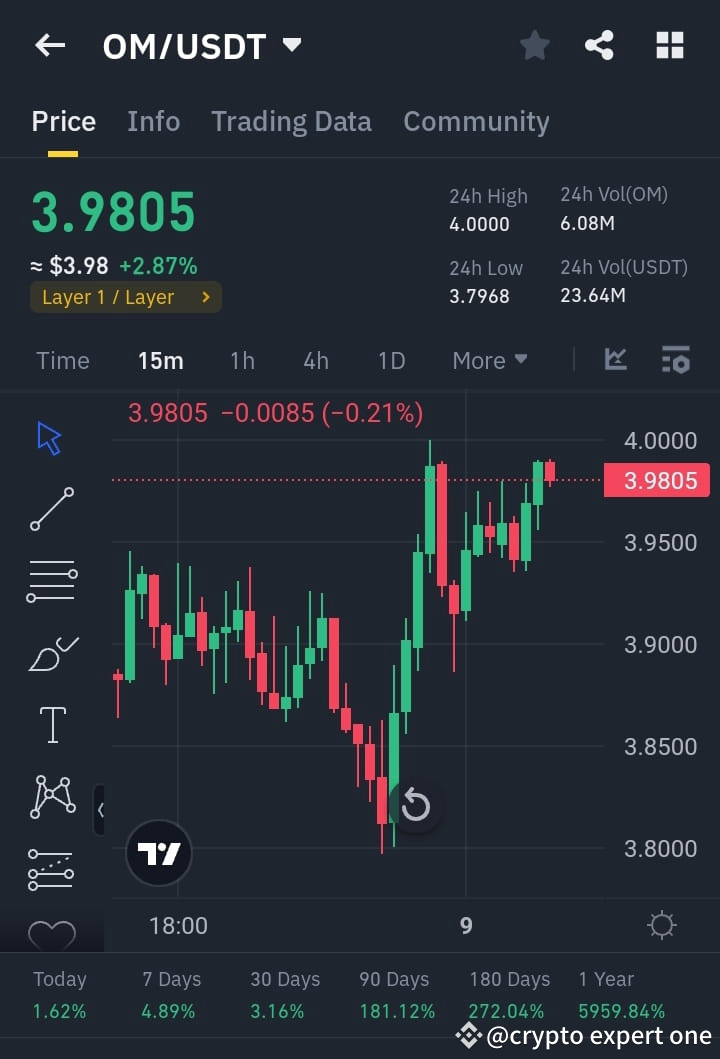Switch to the Trading Data tab
Image resolution: width=720 pixels, height=1059 pixels.
291,121
